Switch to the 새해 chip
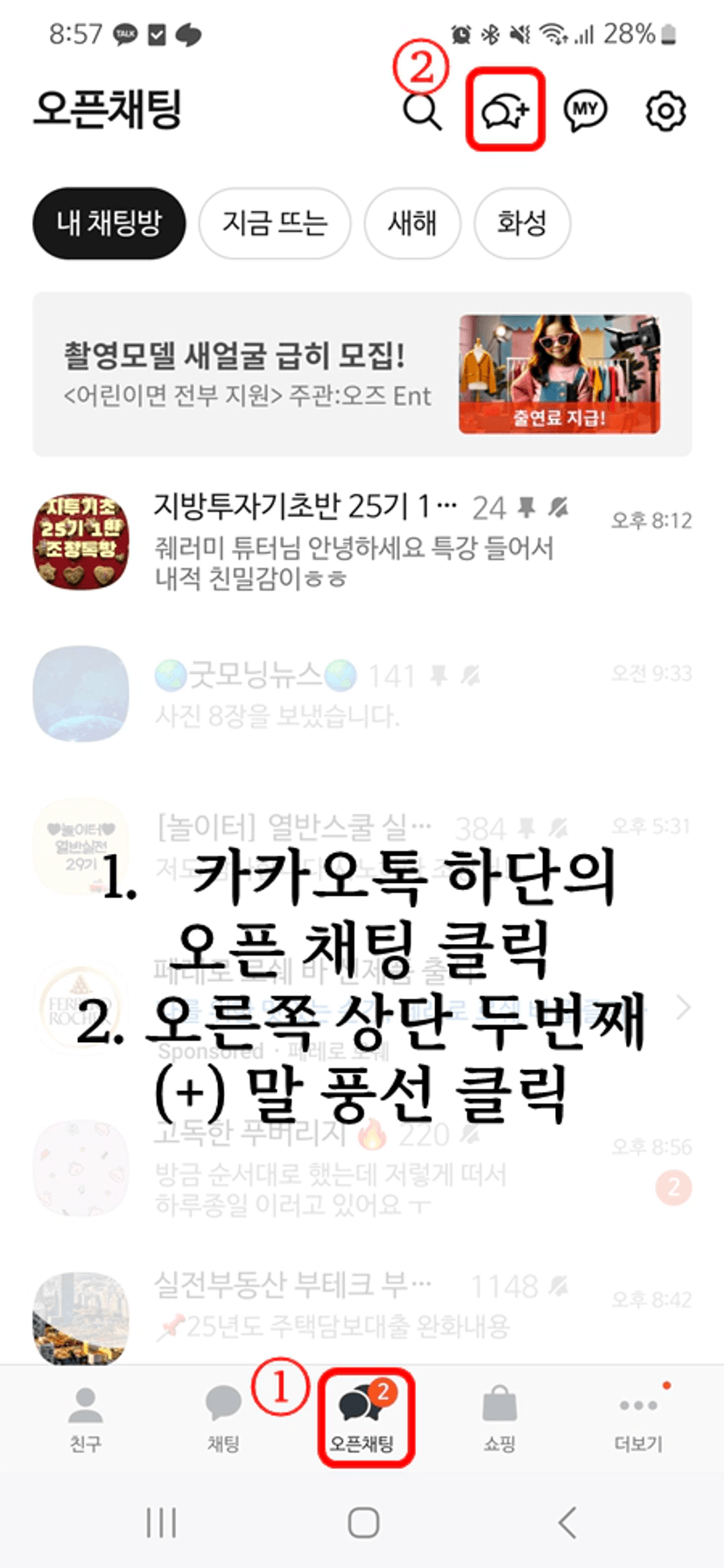724x1568 pixels. pyautogui.click(x=412, y=223)
